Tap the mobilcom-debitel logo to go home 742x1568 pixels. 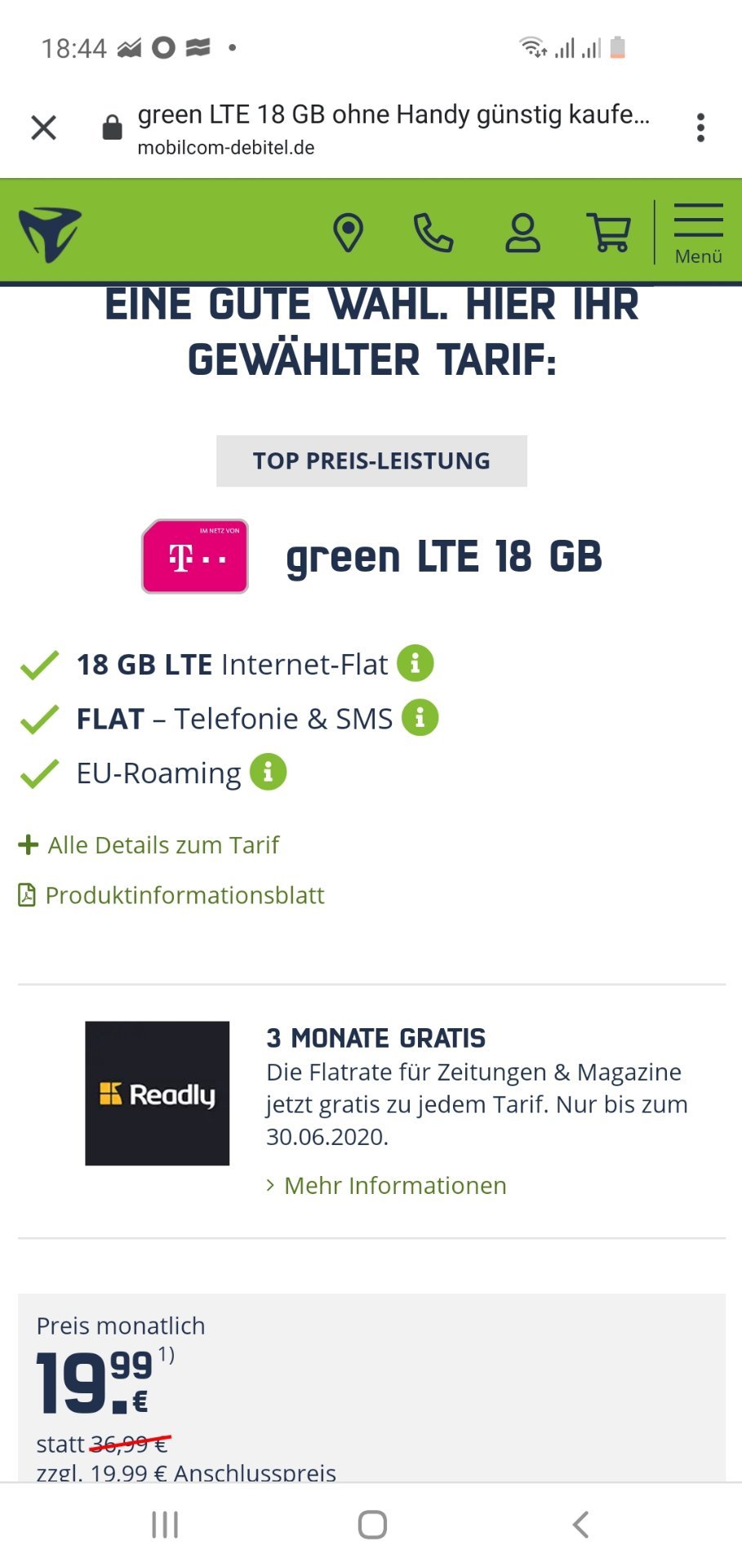[x=51, y=234]
